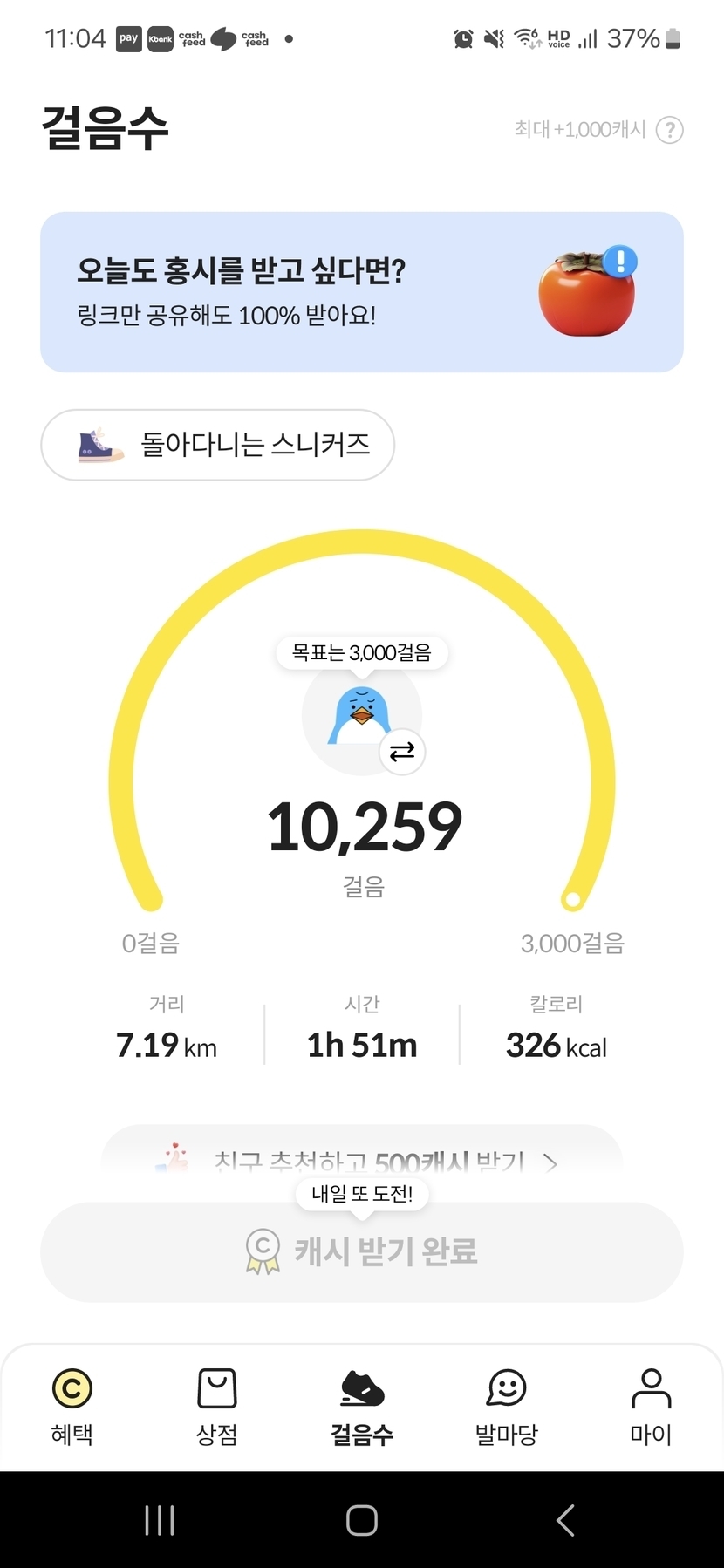Switch to the 혜택 tab

tap(72, 1406)
